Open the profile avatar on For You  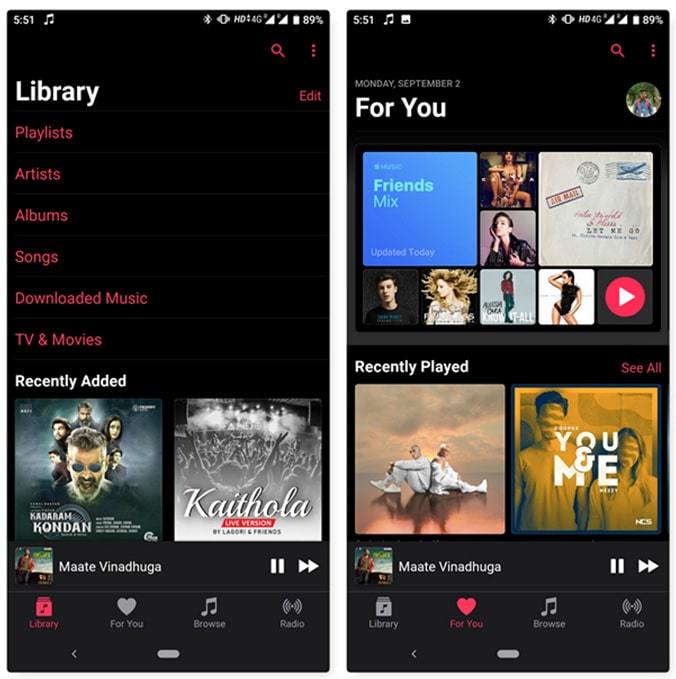click(643, 100)
